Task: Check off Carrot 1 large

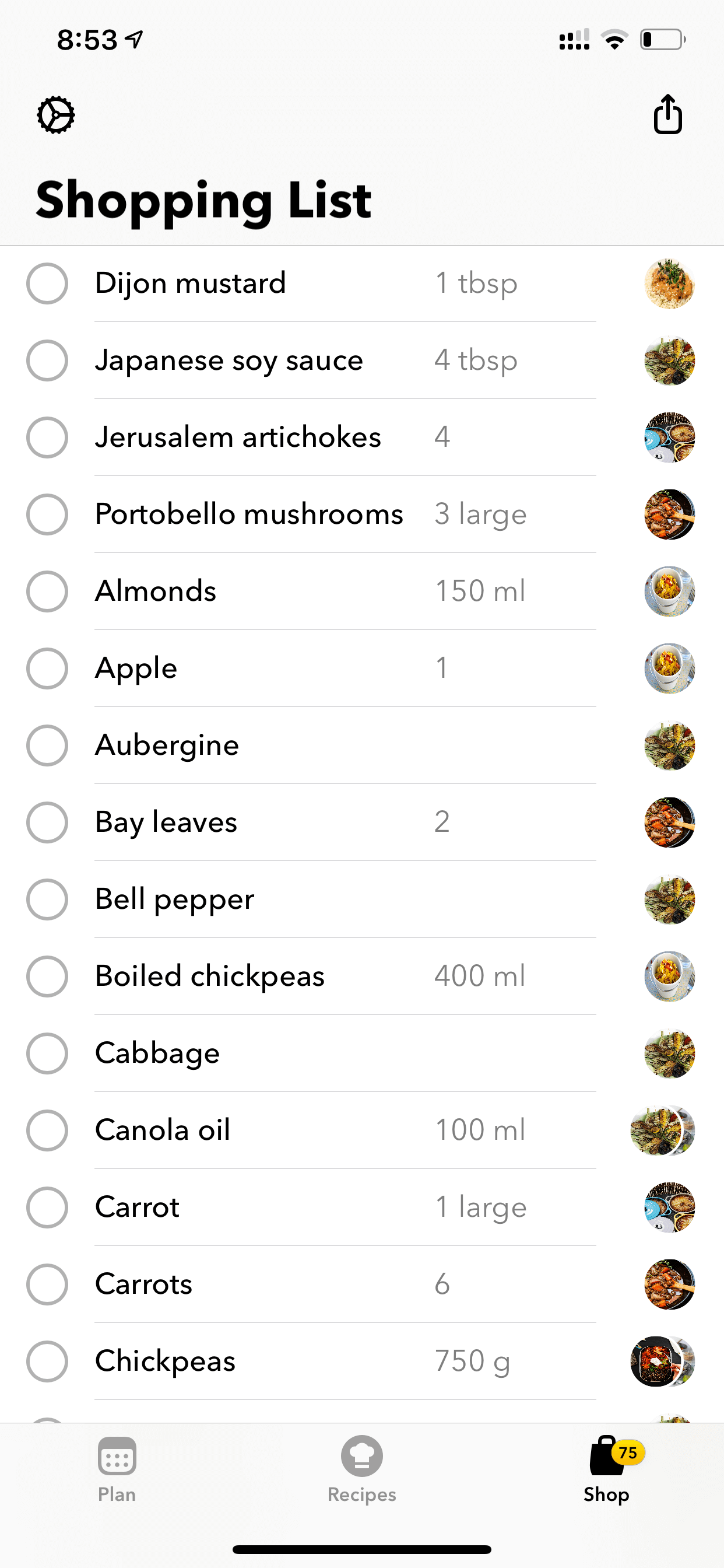Action: point(47,1207)
